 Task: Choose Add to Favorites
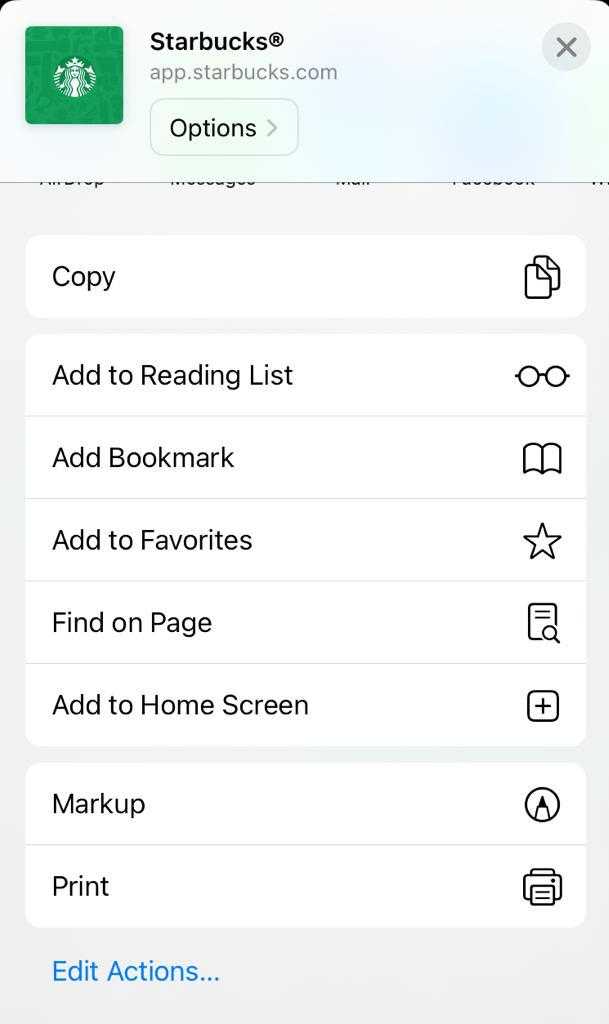pos(305,540)
